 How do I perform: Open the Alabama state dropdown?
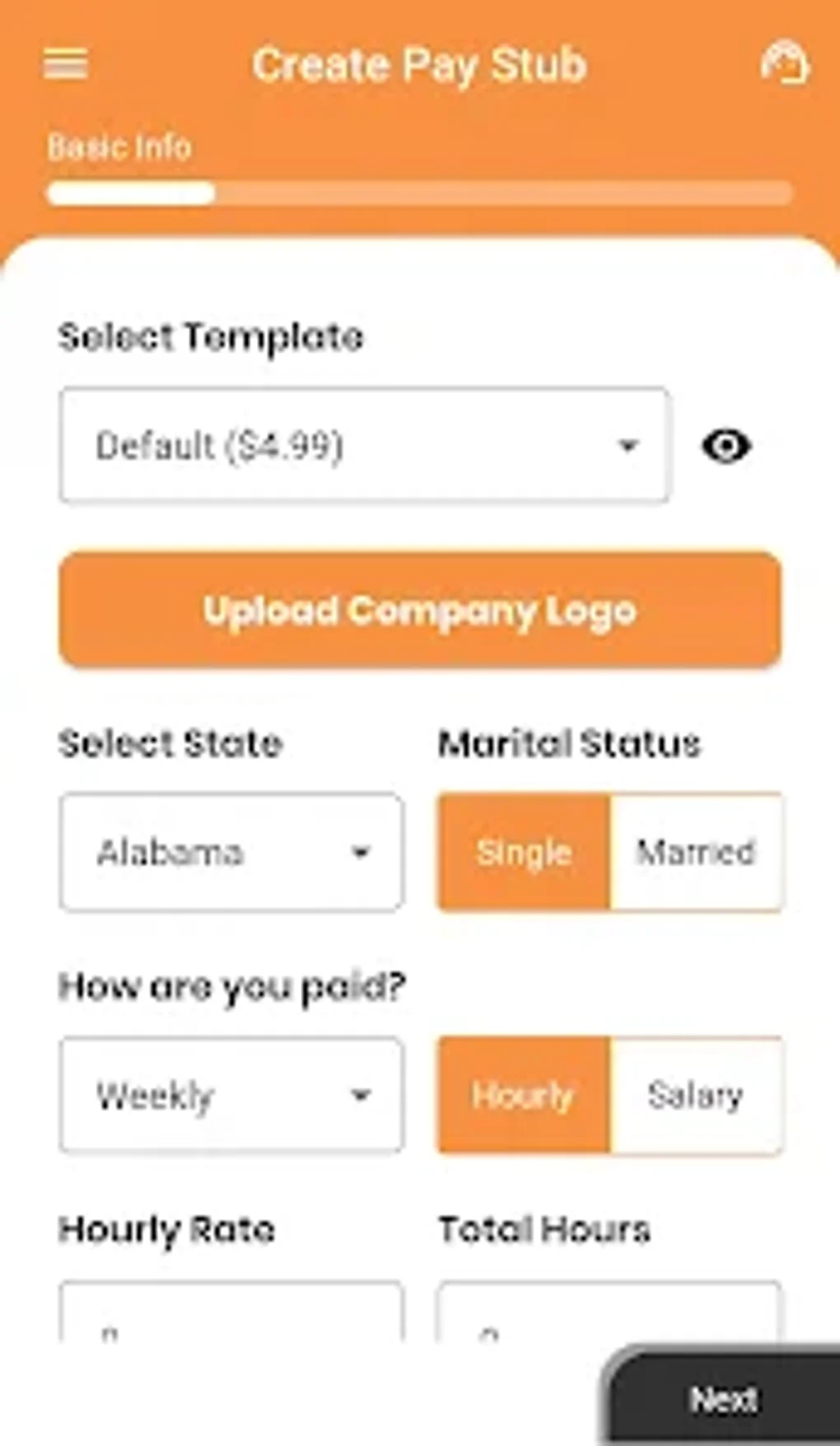tap(231, 852)
